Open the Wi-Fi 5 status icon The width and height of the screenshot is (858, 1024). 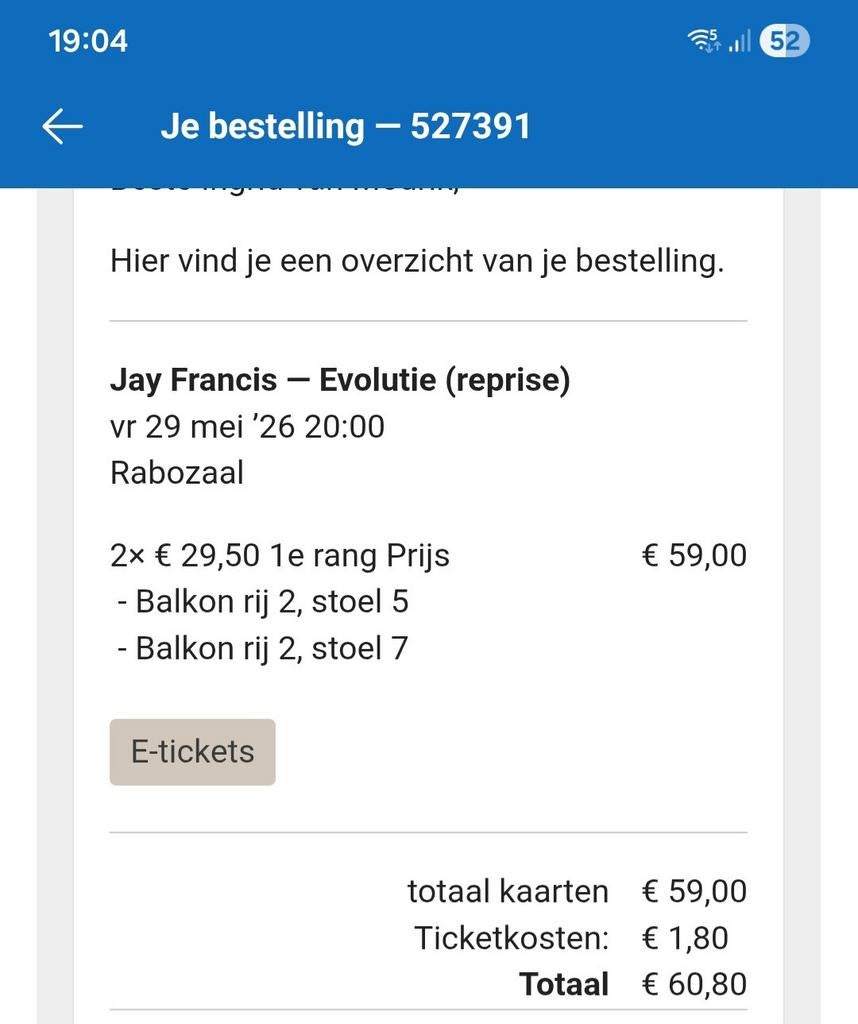[703, 38]
